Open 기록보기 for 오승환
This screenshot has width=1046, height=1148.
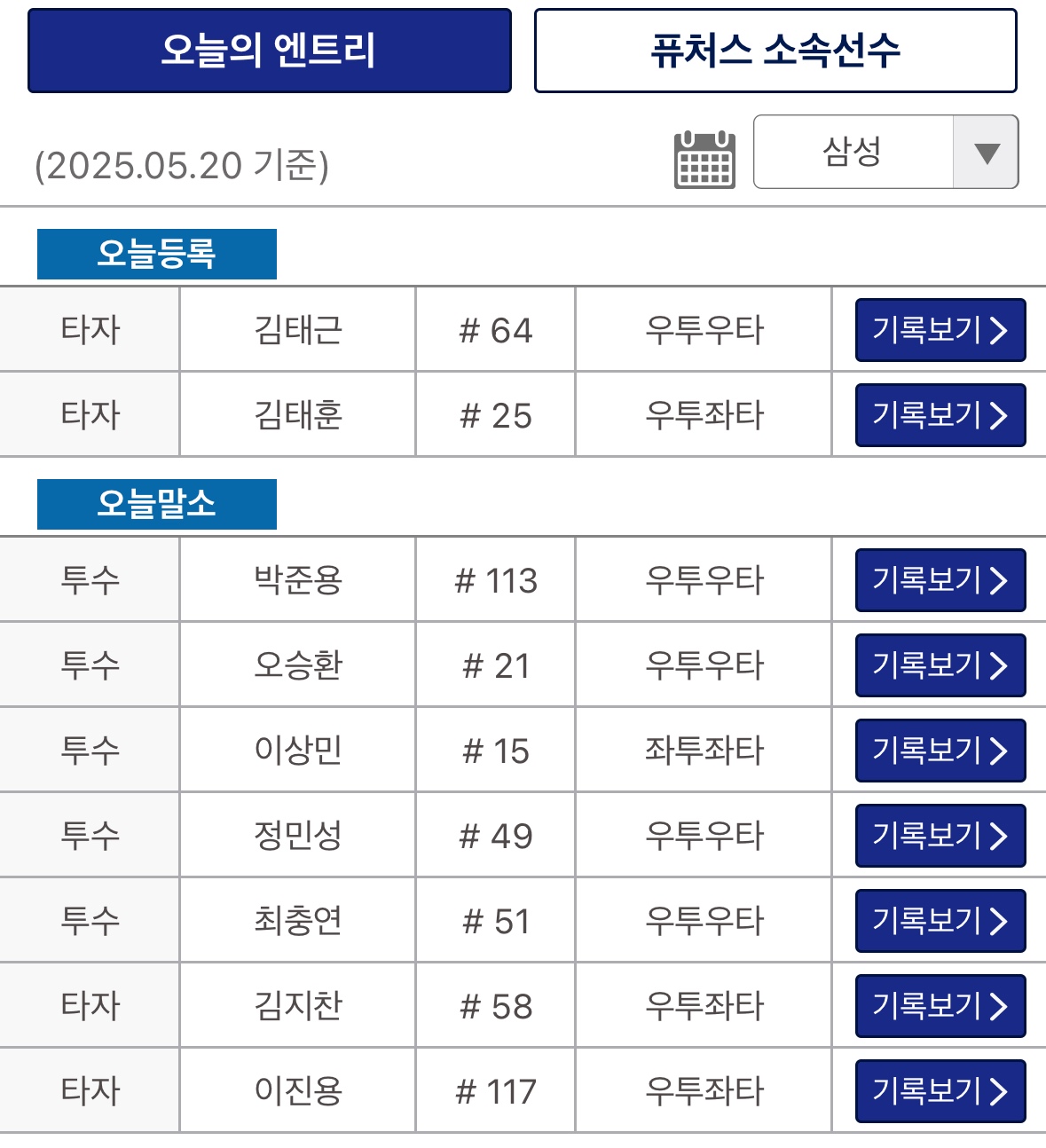pos(940,665)
